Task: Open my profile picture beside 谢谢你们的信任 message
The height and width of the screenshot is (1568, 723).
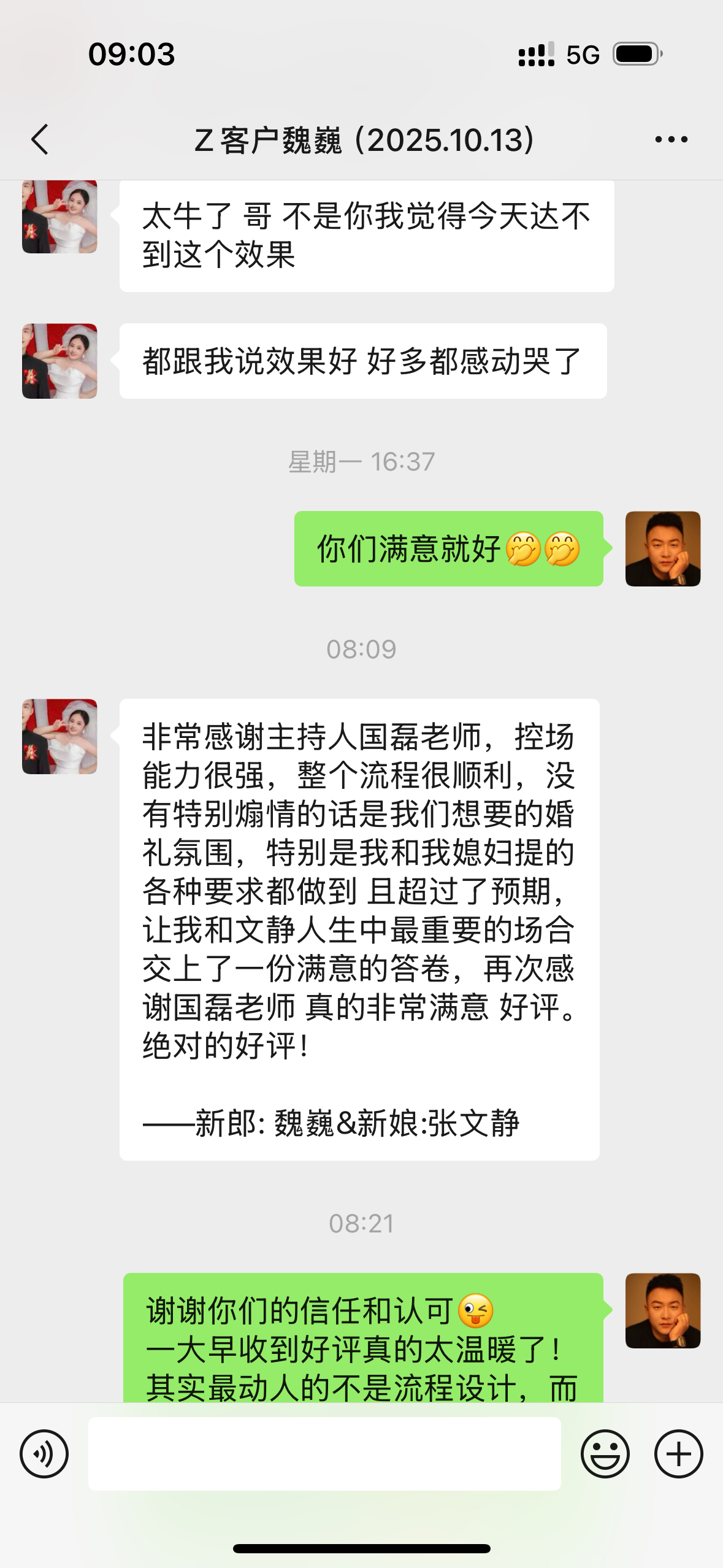Action: pyautogui.click(x=662, y=1310)
